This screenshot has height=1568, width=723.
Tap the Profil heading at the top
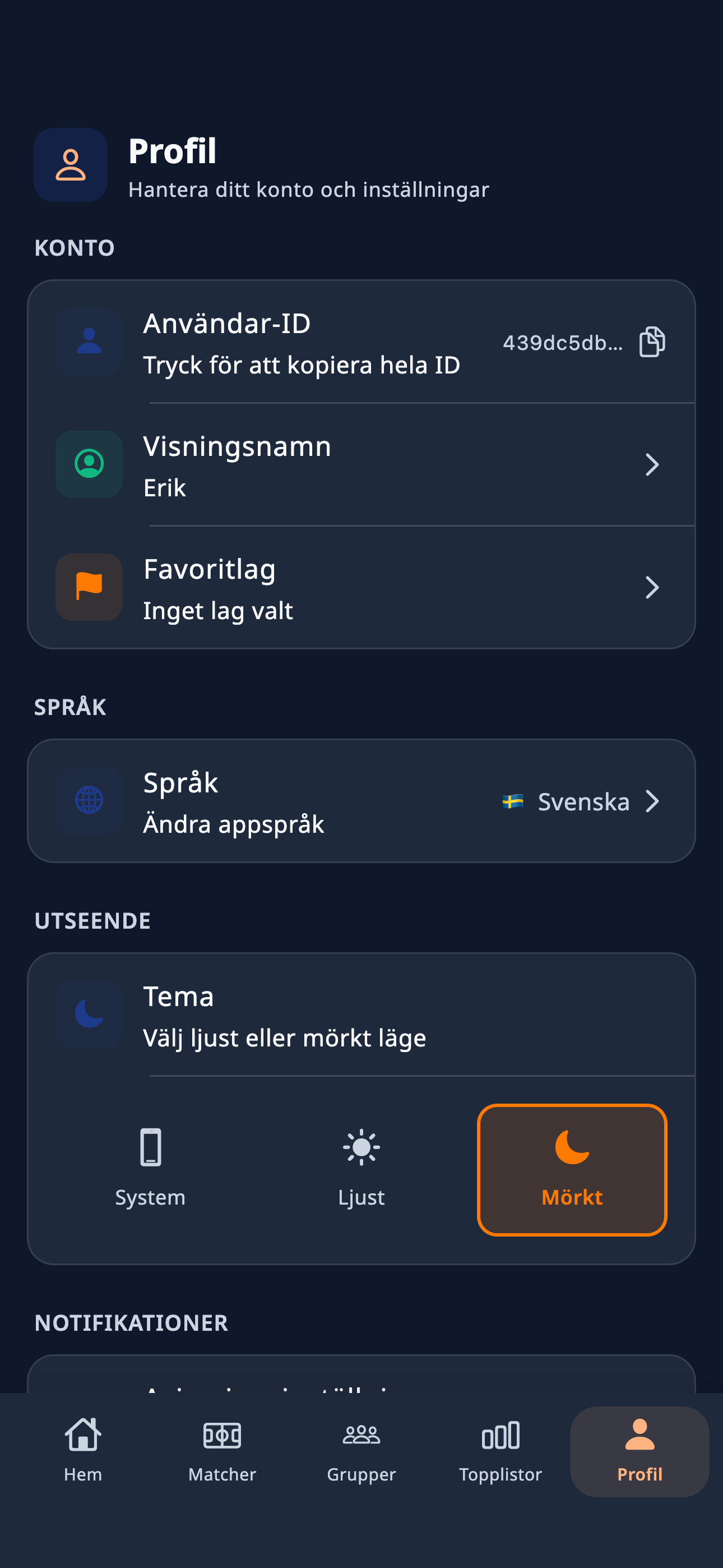(x=173, y=152)
